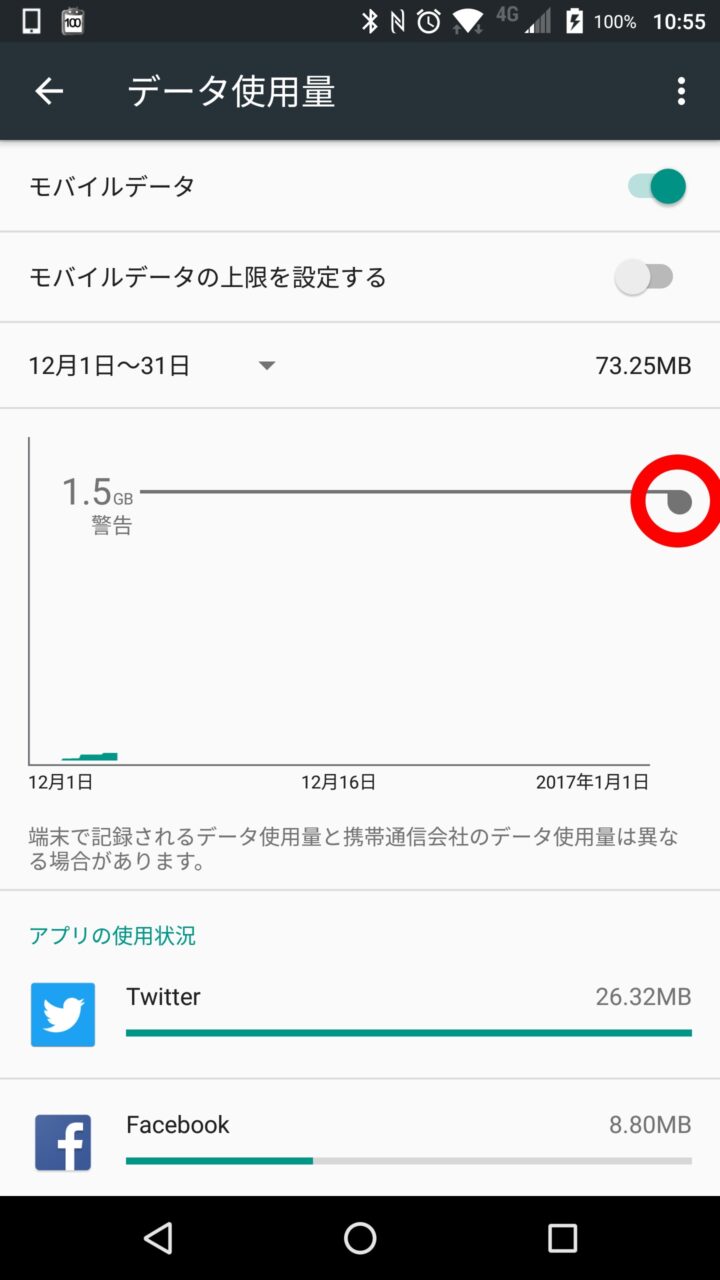Tap the system home button

click(360, 1238)
